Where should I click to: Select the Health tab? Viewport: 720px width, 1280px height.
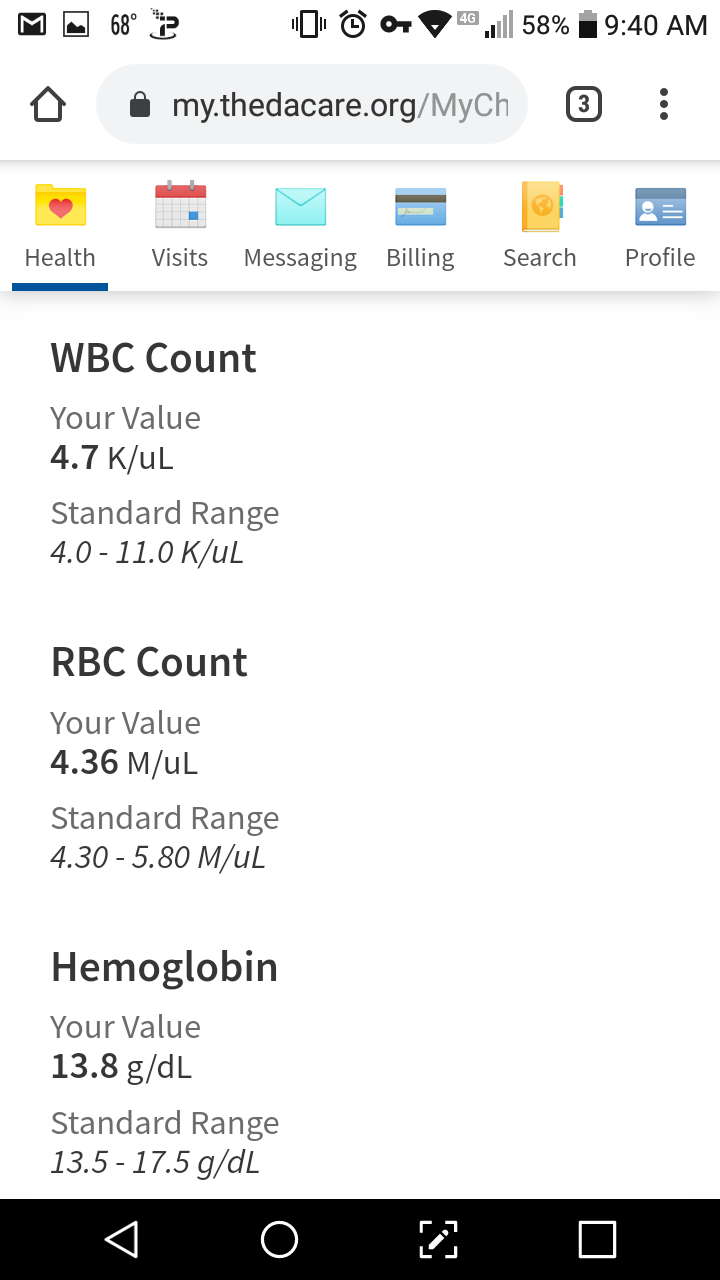60,228
